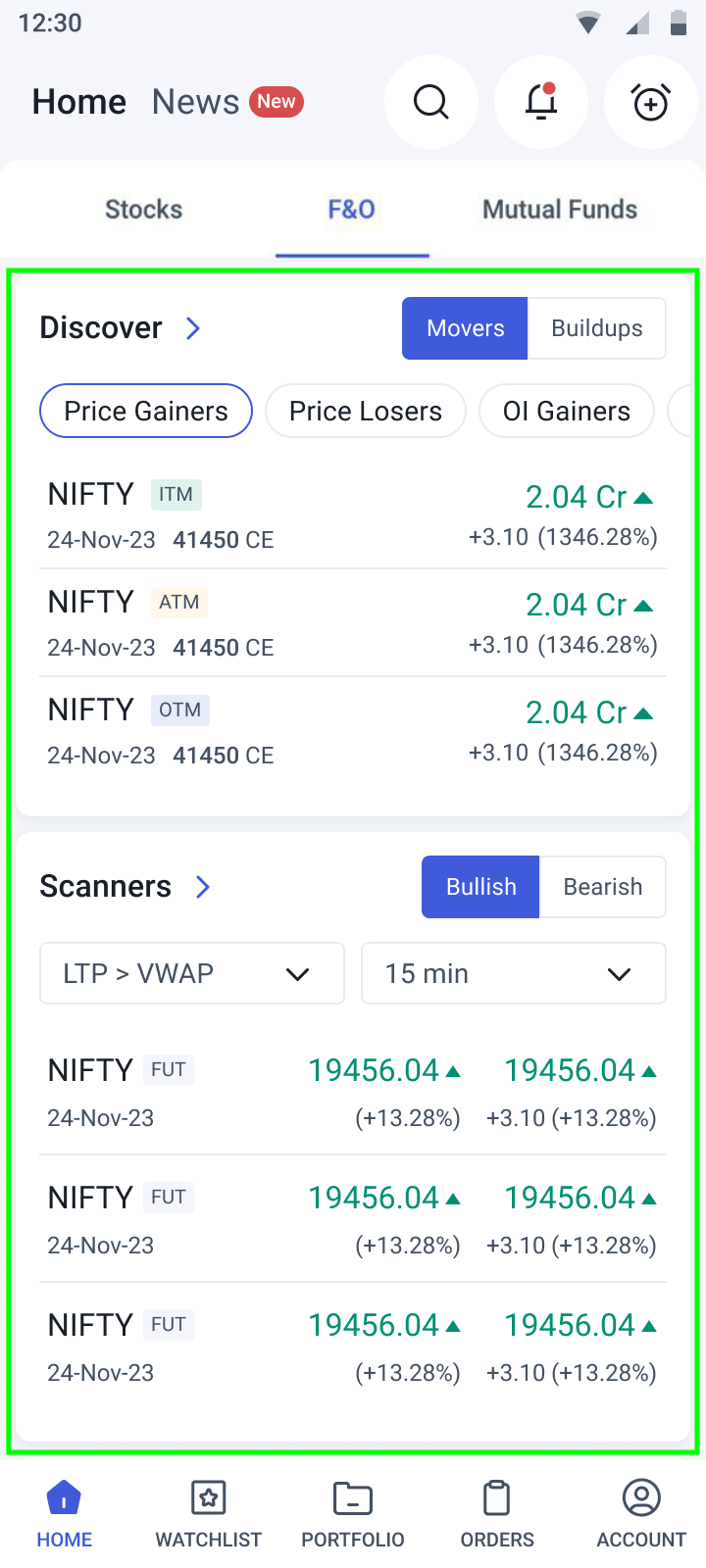Open the NIFTY OTM 41450 CE contract
Image resolution: width=706 pixels, height=1568 pixels.
[353, 731]
